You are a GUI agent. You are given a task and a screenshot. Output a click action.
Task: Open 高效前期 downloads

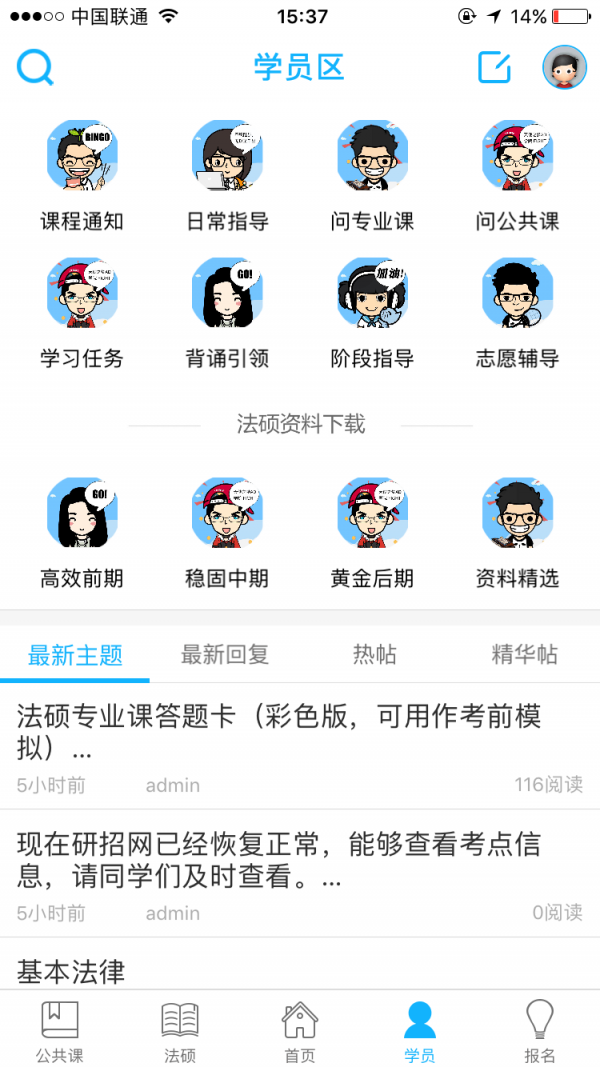[x=82, y=532]
